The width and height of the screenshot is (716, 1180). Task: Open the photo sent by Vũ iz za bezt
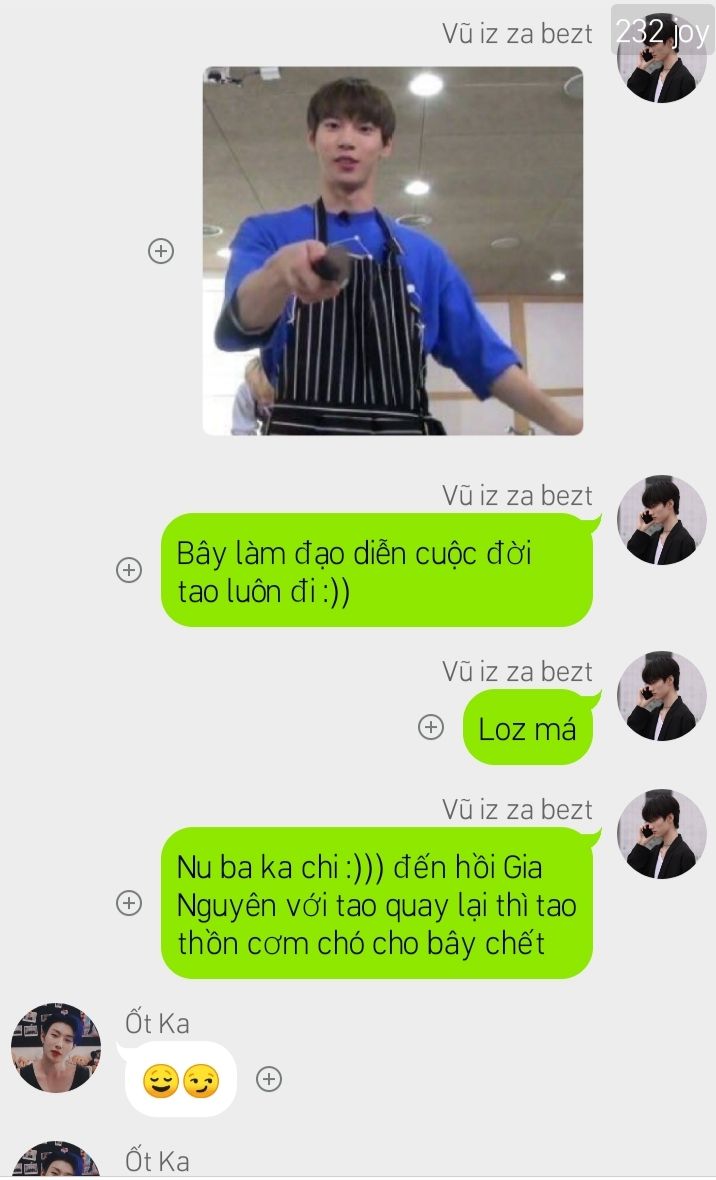[x=392, y=250]
